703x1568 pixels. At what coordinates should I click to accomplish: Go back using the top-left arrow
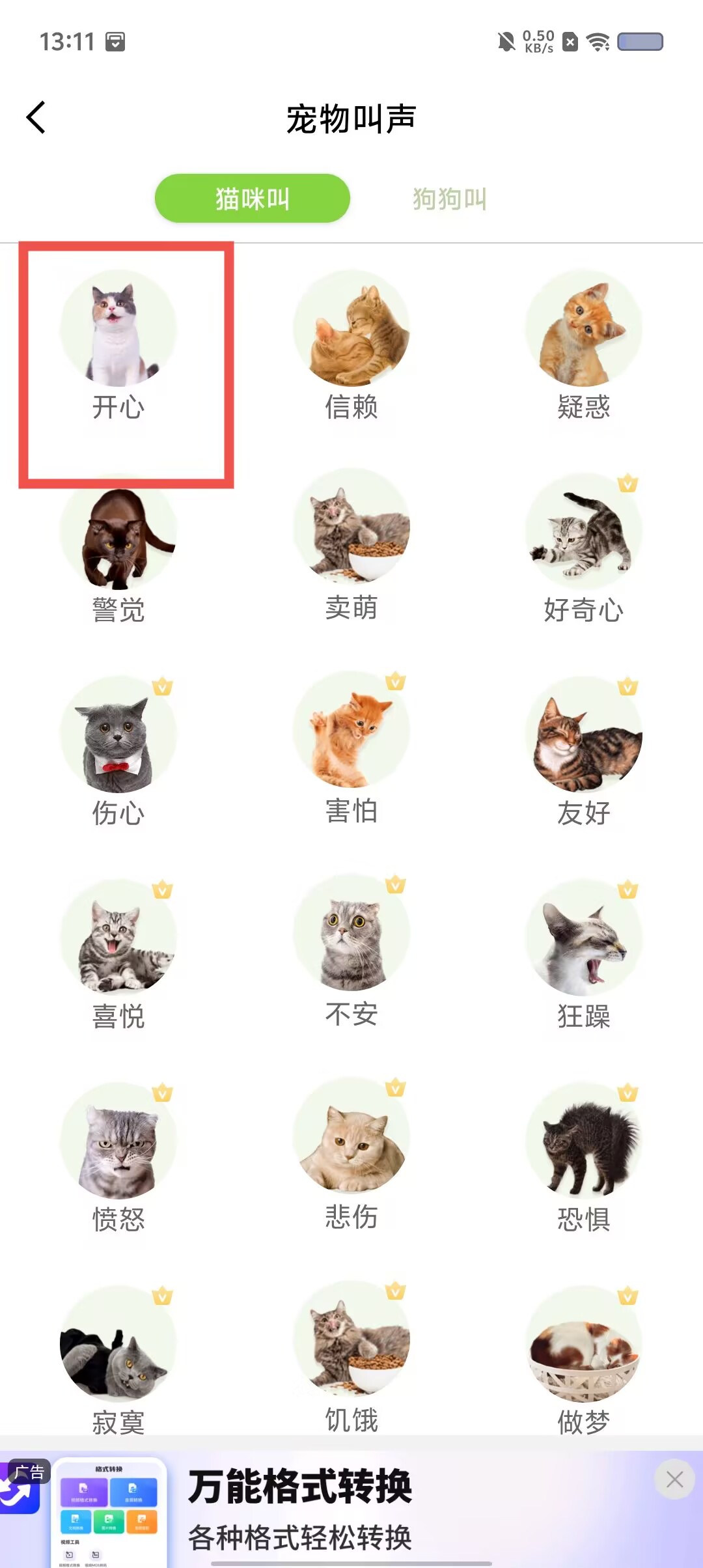[36, 118]
